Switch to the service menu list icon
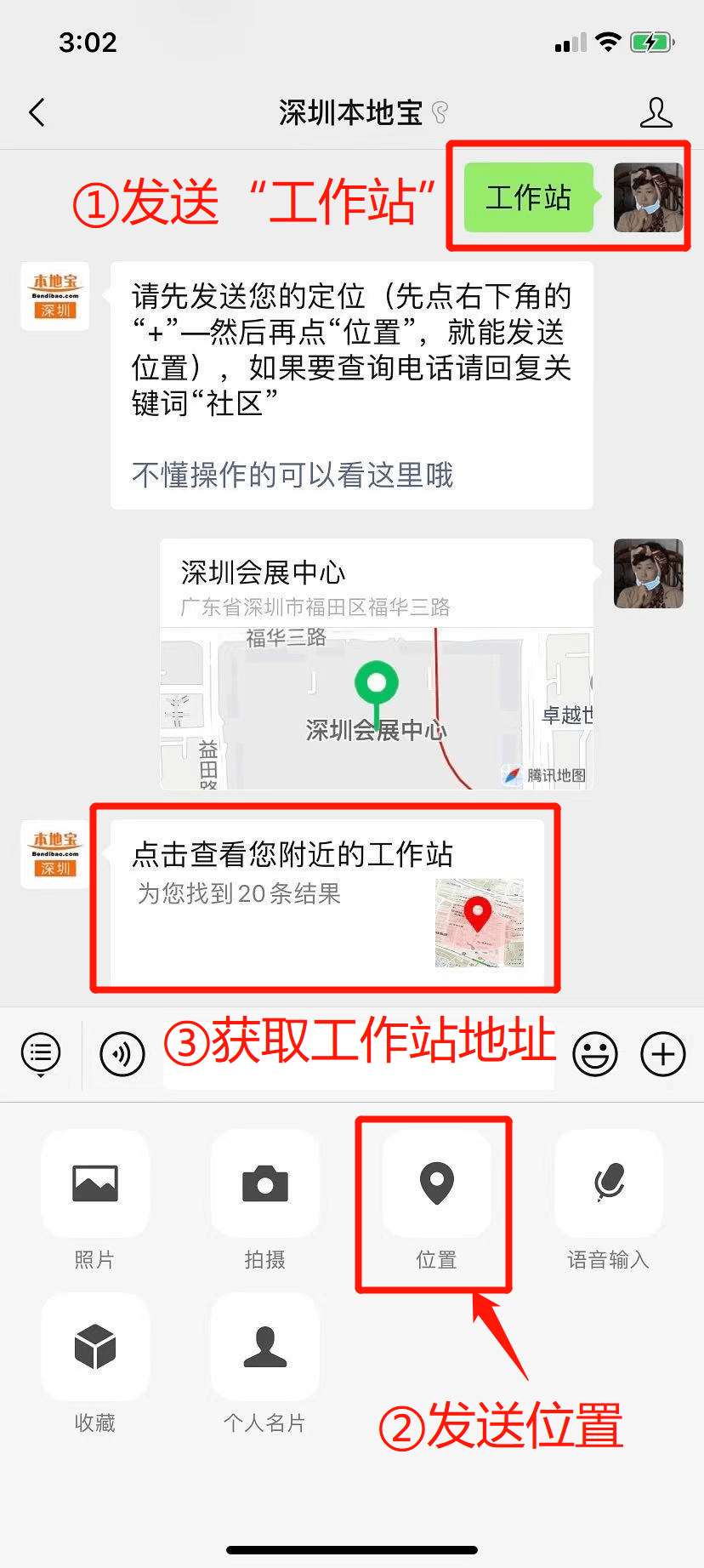Viewport: 704px width, 1568px height. click(x=41, y=1054)
